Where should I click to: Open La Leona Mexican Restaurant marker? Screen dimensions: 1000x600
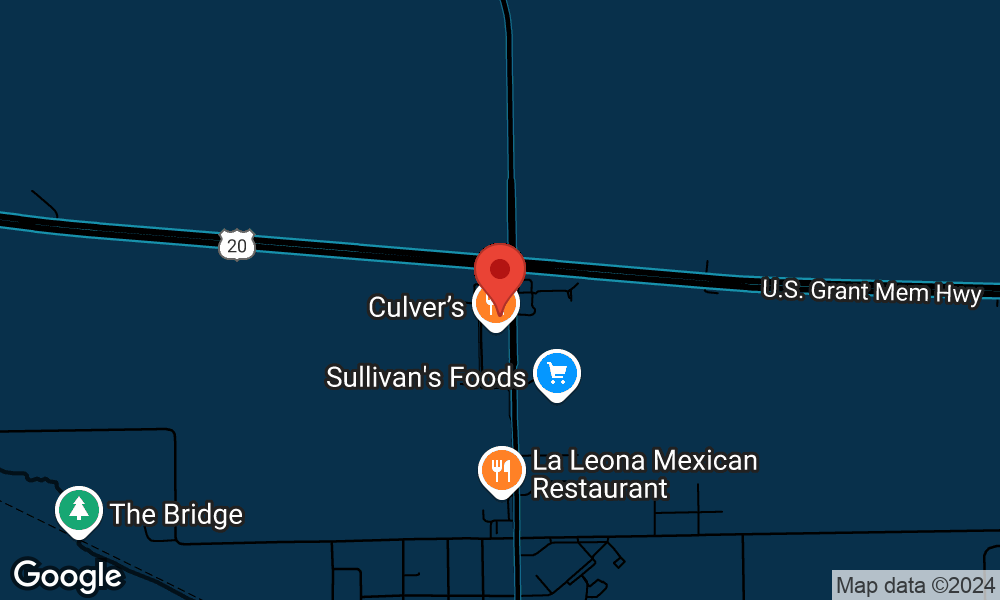click(x=501, y=470)
